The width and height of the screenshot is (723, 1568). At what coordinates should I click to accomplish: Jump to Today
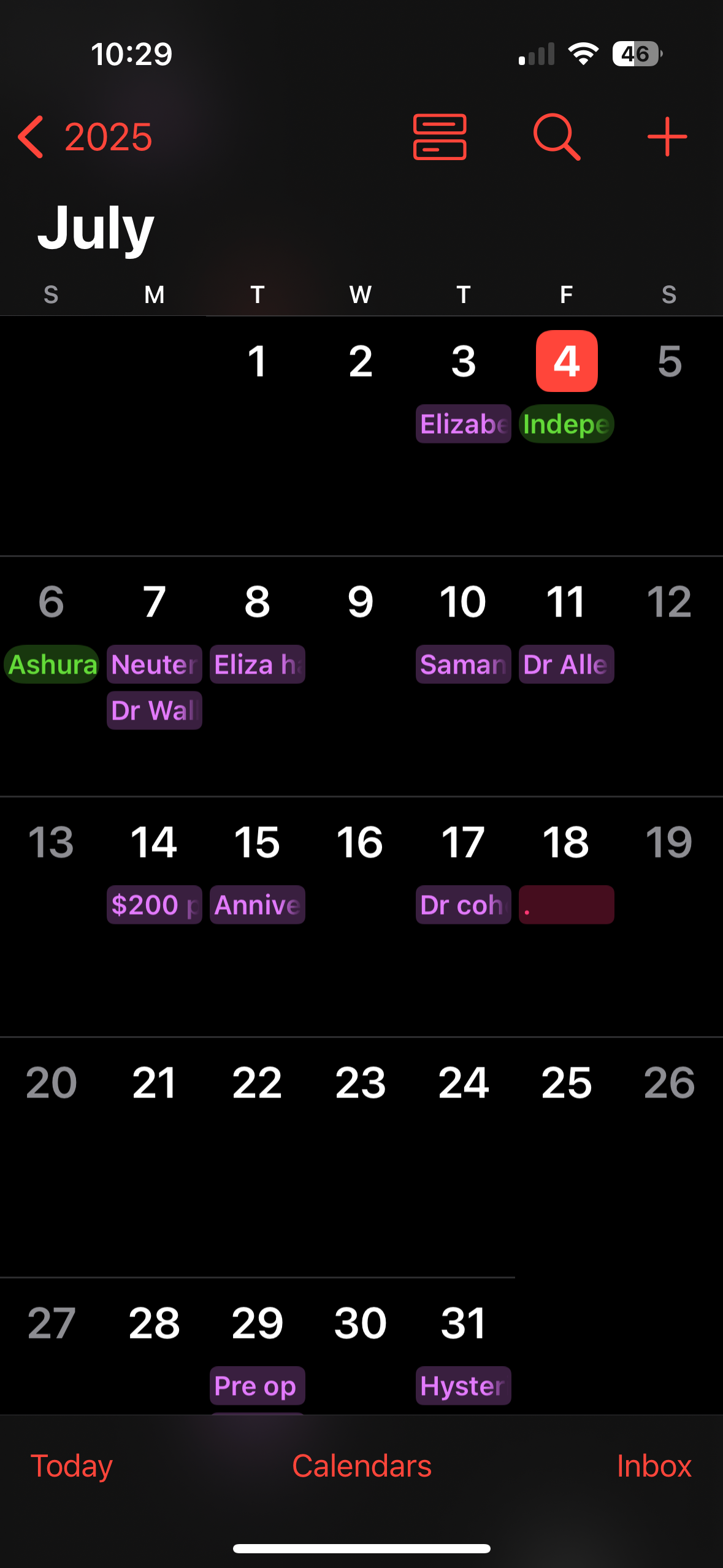(x=72, y=1466)
